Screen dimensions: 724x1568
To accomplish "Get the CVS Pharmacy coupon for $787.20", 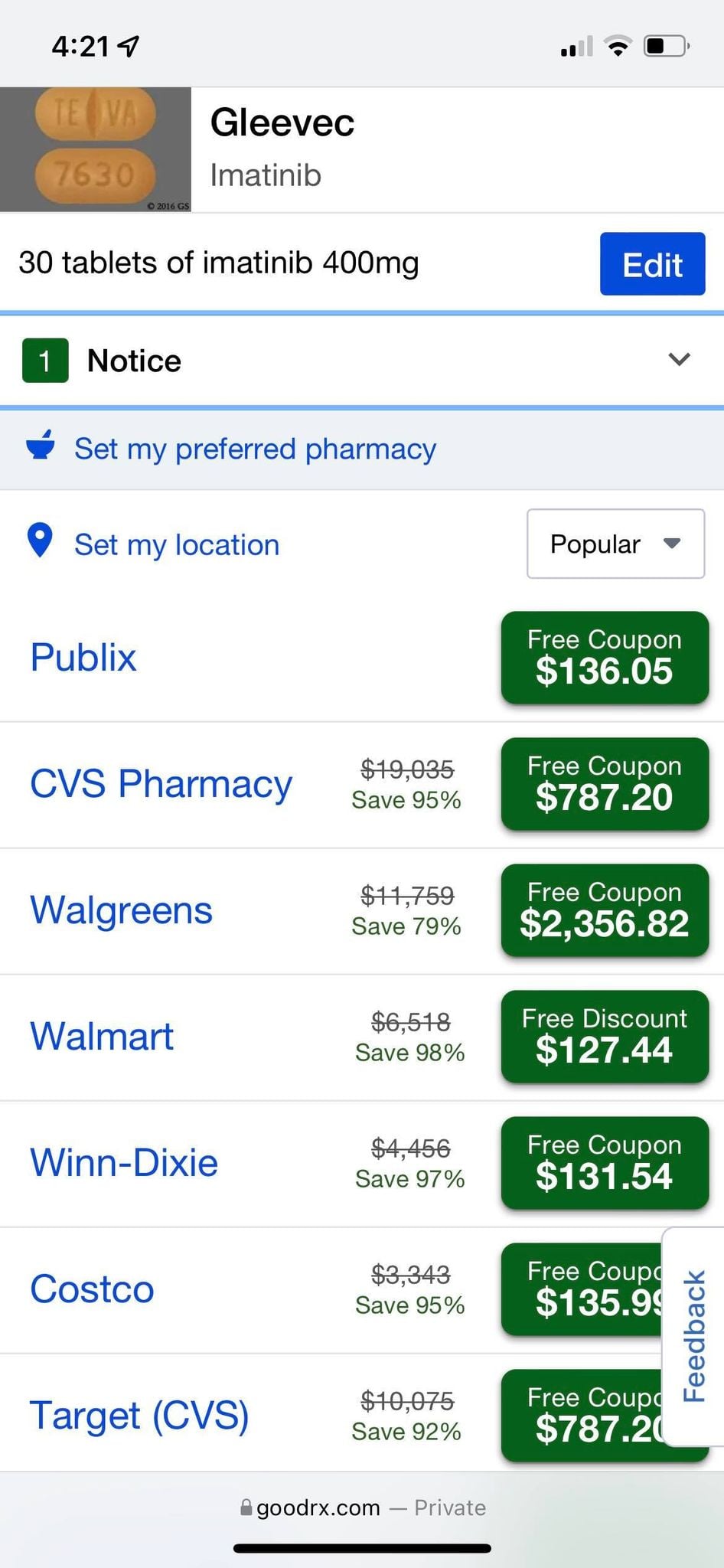I will point(605,784).
